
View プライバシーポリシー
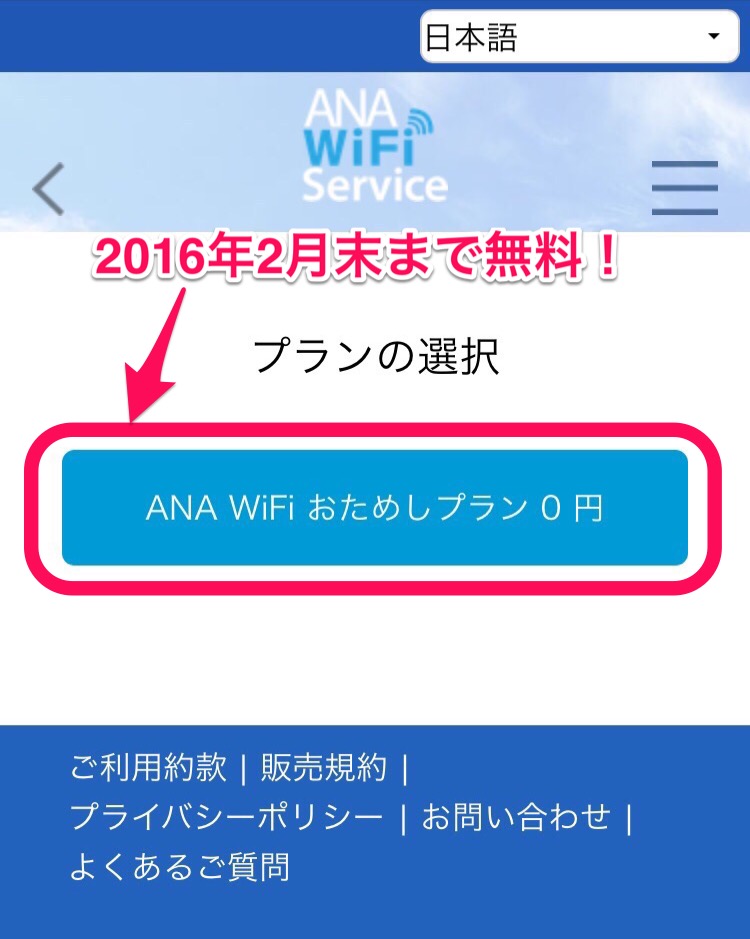227,817
